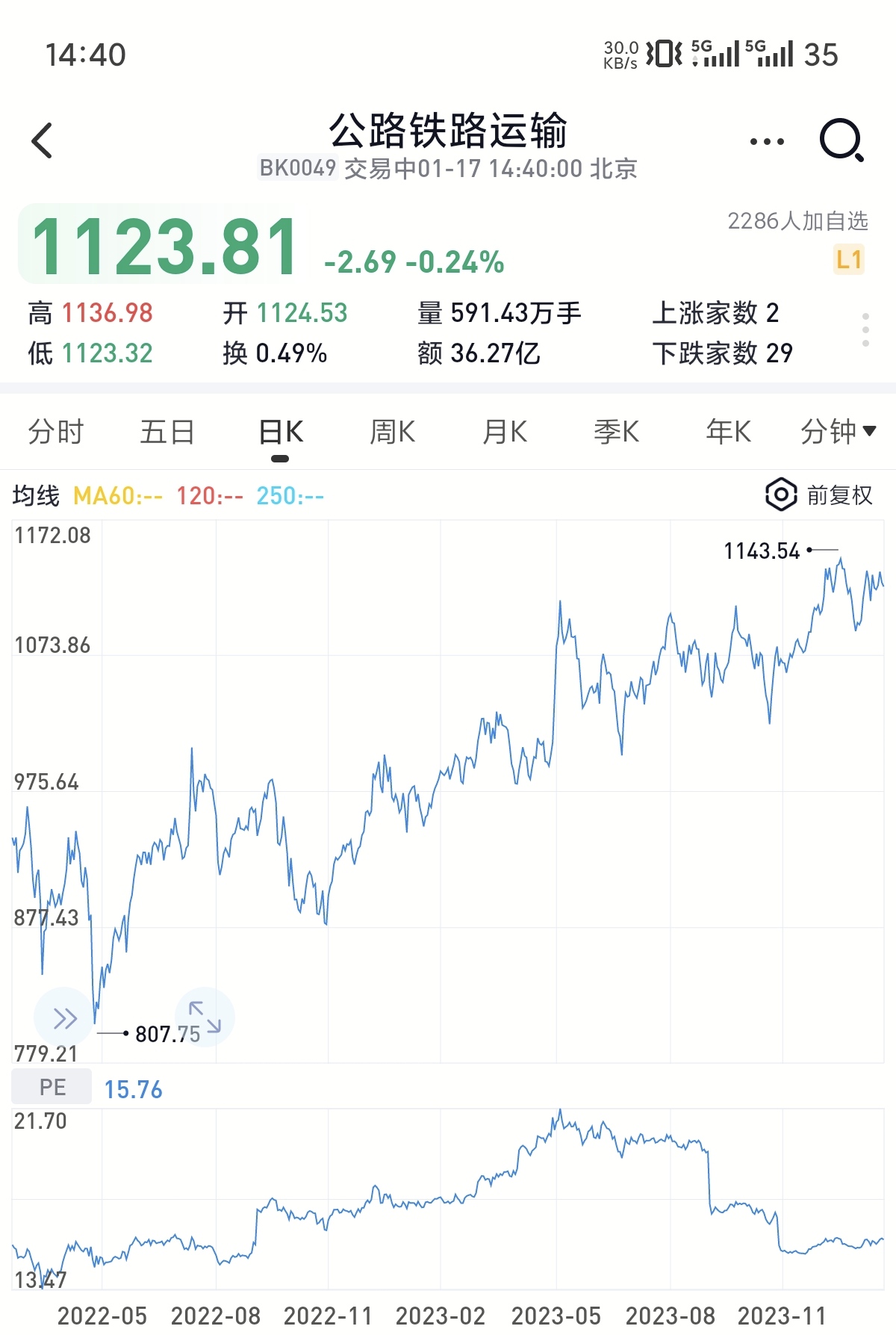
Task: Open the 前复权 adjustment settings
Action: coord(819,495)
